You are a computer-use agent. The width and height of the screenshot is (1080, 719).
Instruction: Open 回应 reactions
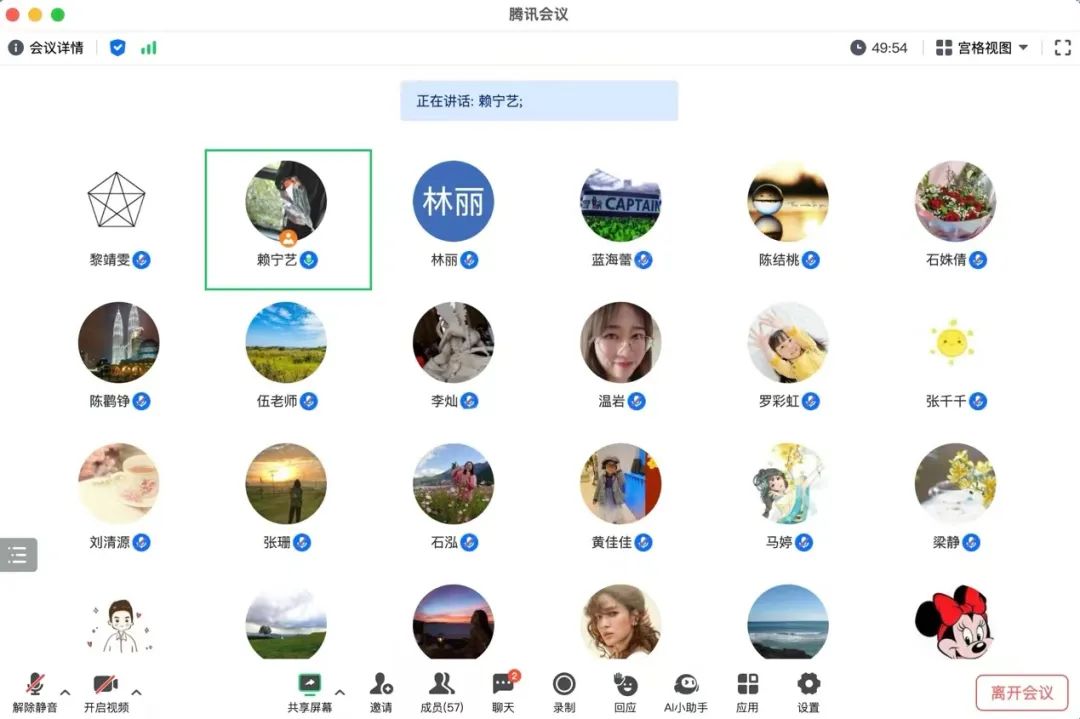[x=625, y=692]
